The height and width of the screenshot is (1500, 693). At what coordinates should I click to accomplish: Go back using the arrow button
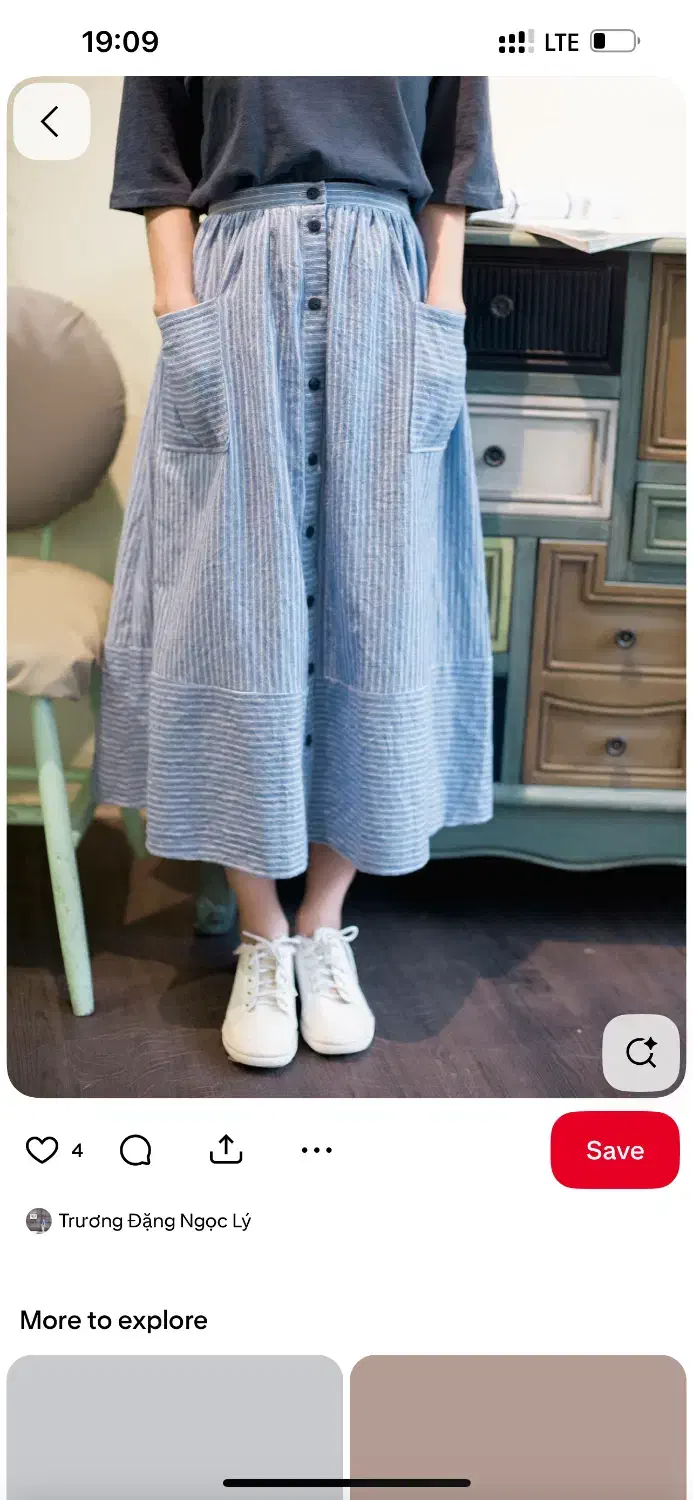[50, 122]
